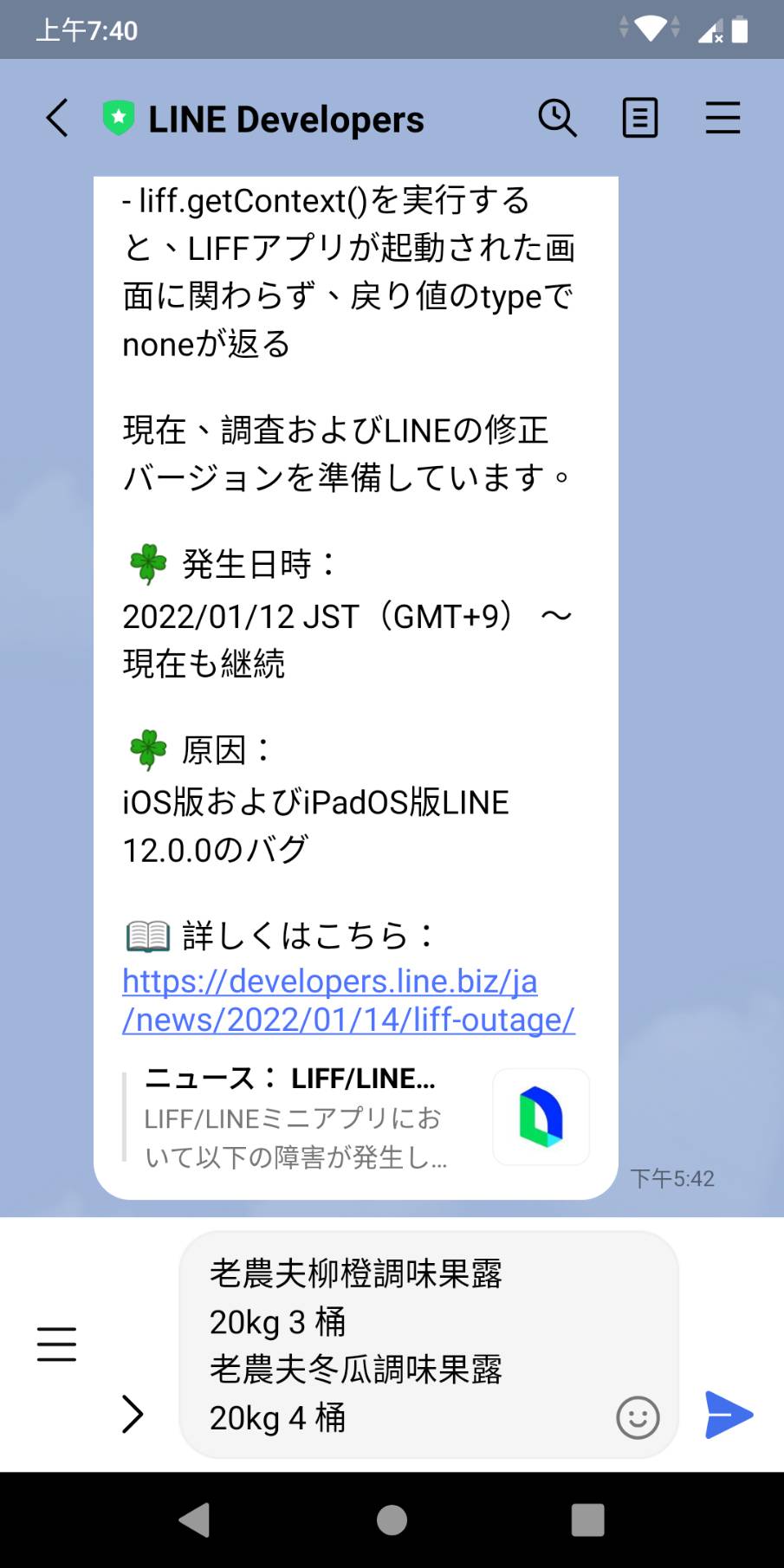Open the chat menu hamburger icon
Screen dimensions: 784x1568
coord(722,119)
